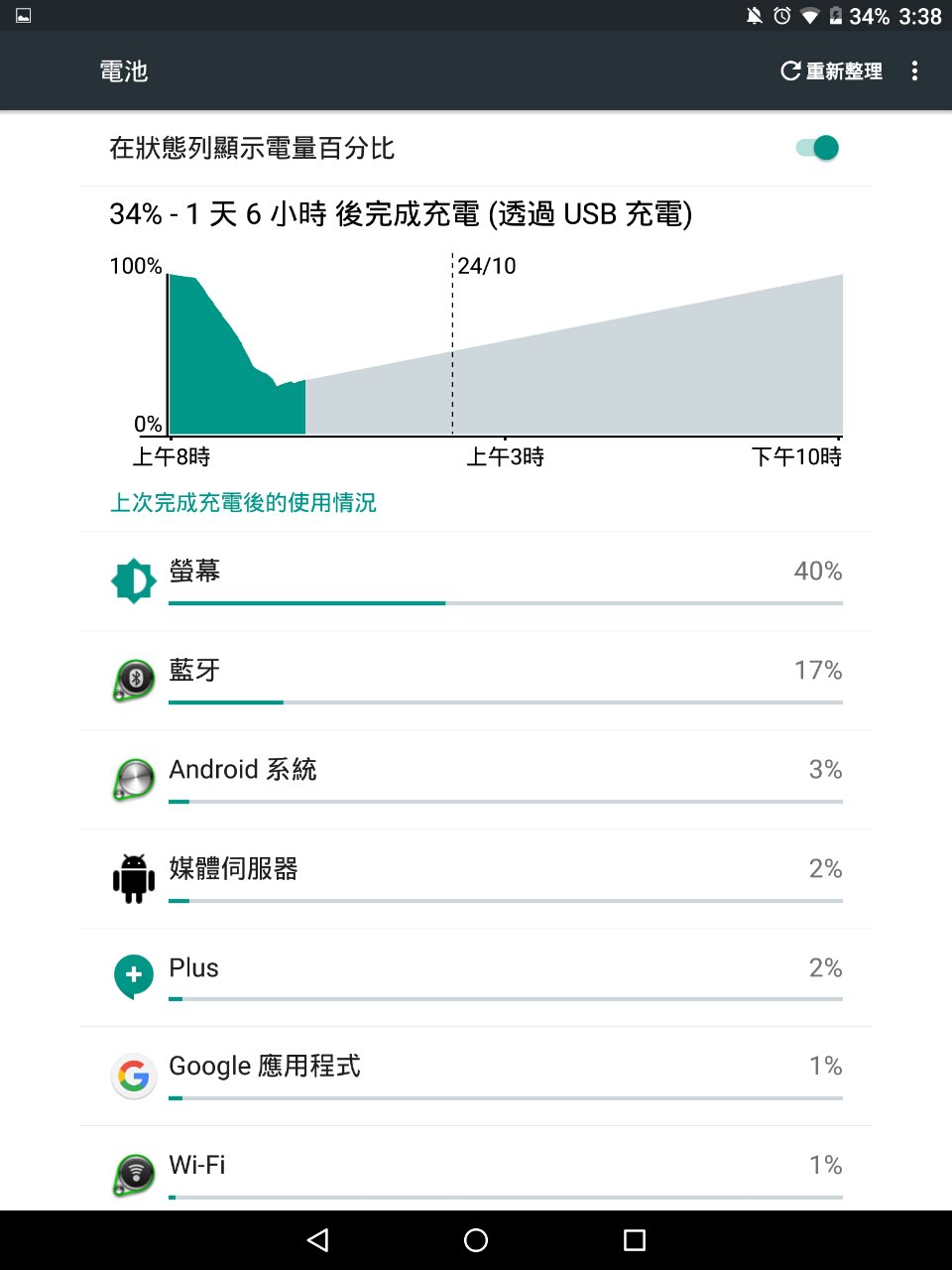Tap the 重新整理 refresh button
Image resolution: width=952 pixels, height=1270 pixels.
point(831,71)
